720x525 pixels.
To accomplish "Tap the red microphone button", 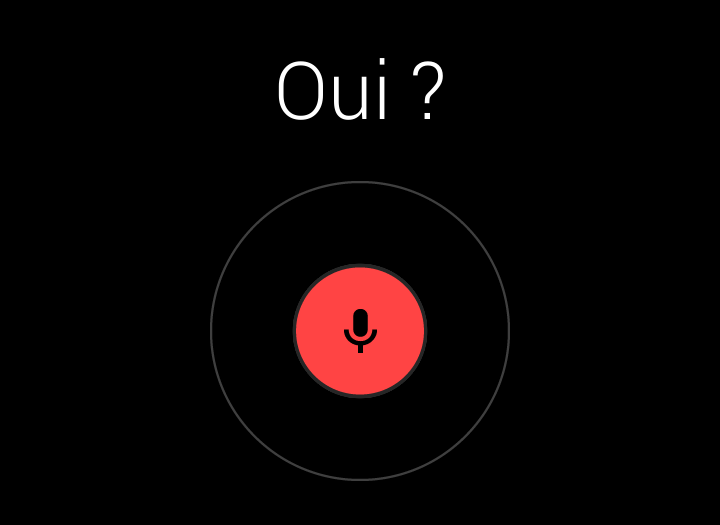I will click(360, 331).
